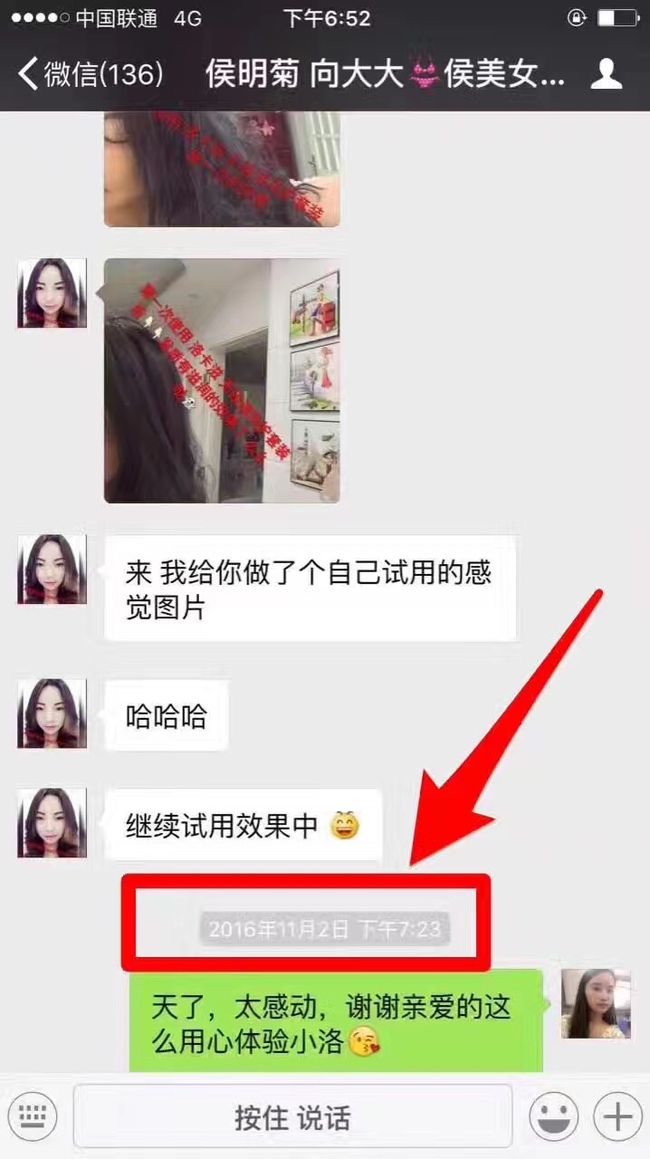650x1159 pixels.
Task: Open avatar next to 继续试用效果中 message
Action: point(52,823)
